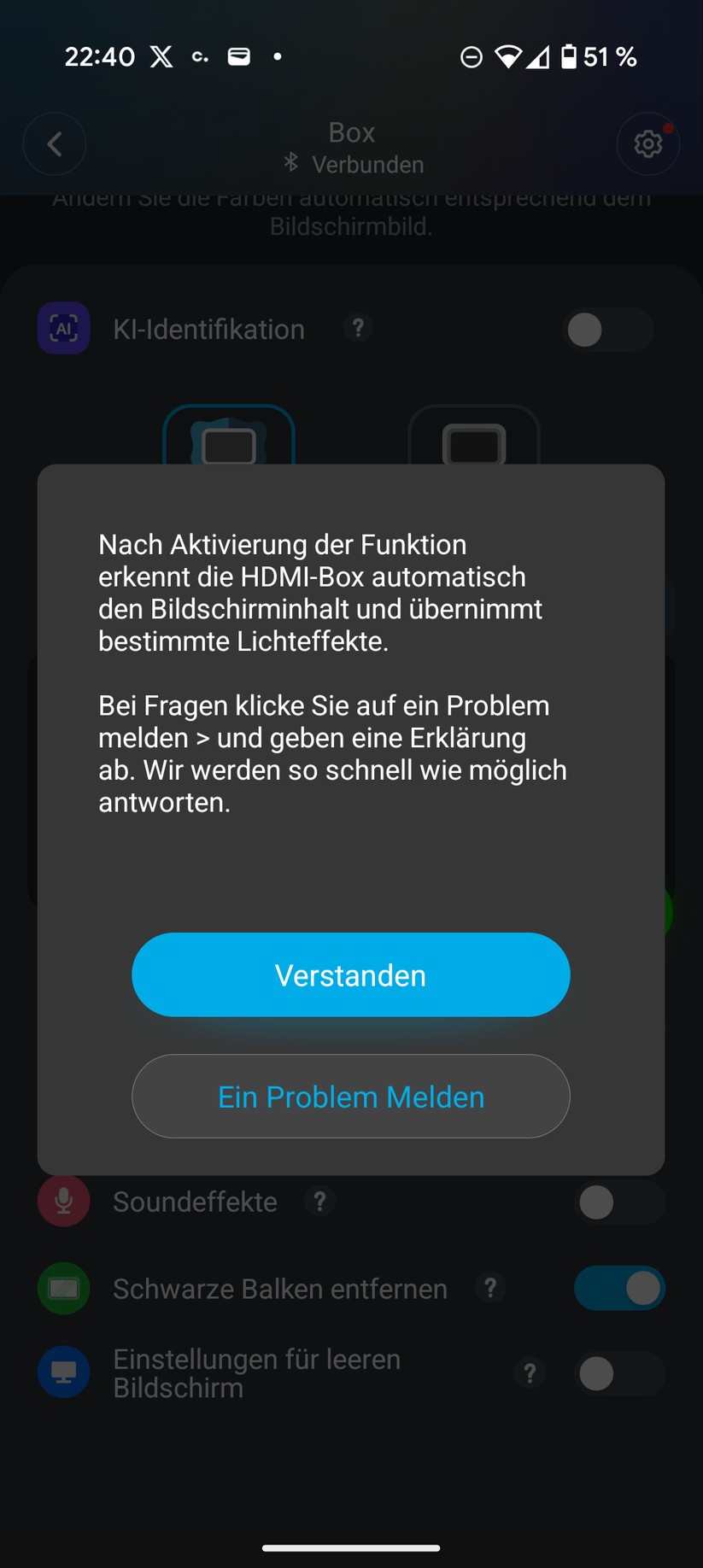Open help for Schwarze Balken entfernen

point(489,1288)
